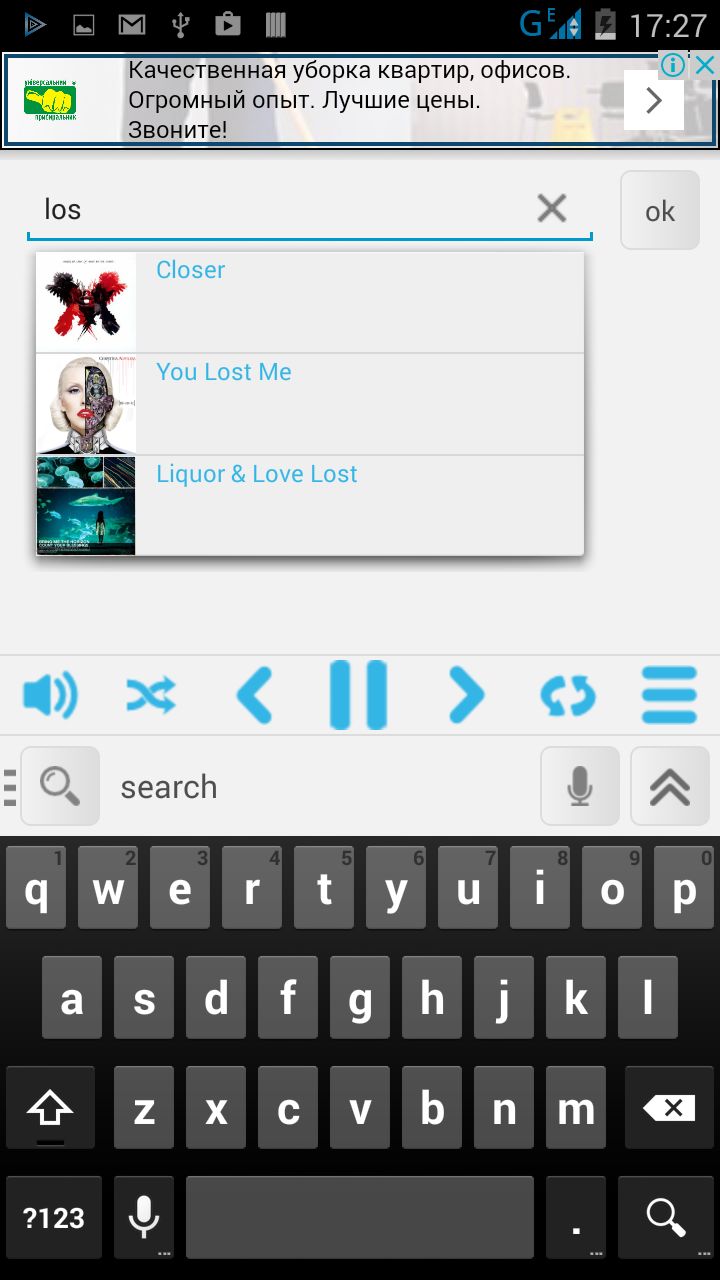Select the Closer song suggestion
The image size is (720, 1280).
point(310,302)
